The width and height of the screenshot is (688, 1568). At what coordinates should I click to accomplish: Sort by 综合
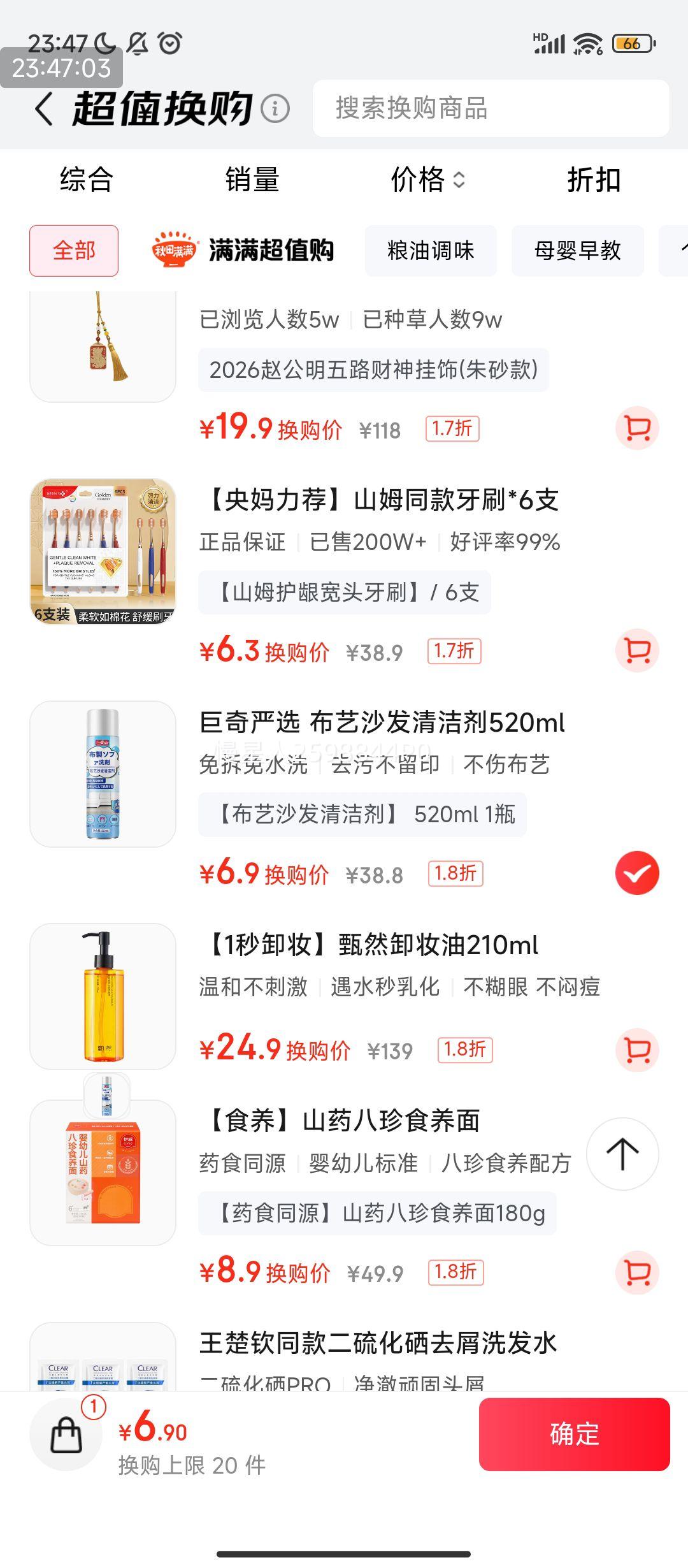click(x=87, y=180)
